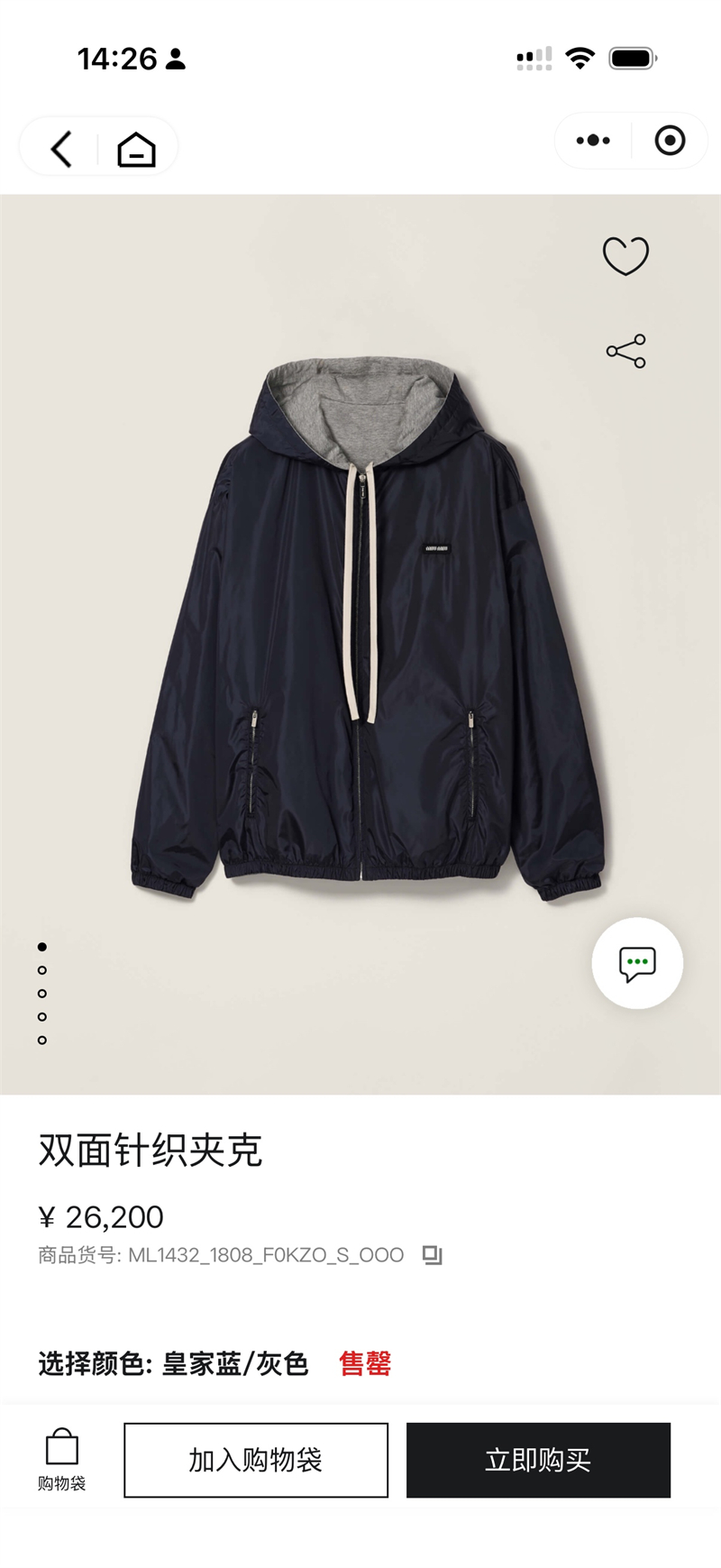The width and height of the screenshot is (721, 1568).
Task: Open customer service chat bubble
Action: pyautogui.click(x=637, y=963)
